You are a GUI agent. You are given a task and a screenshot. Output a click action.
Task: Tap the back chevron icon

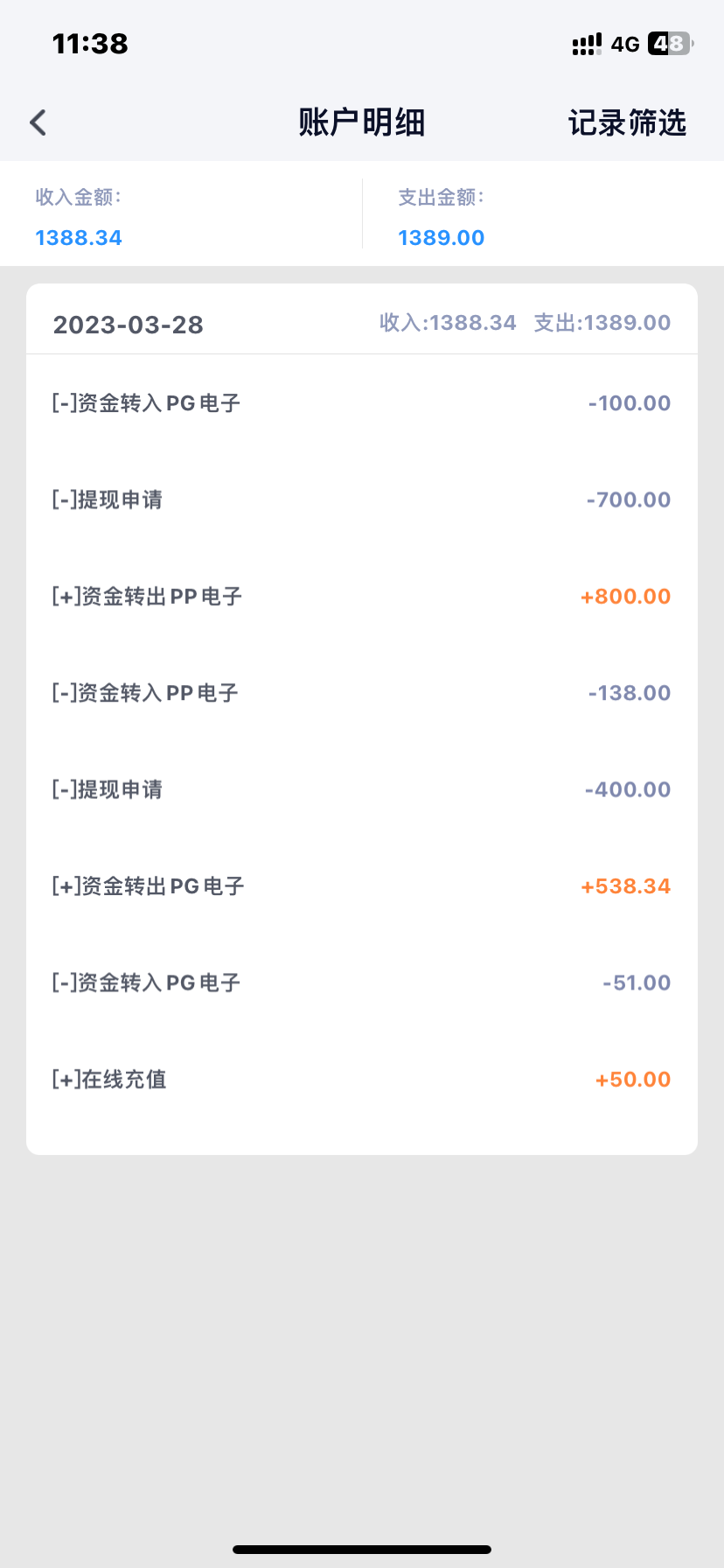tap(37, 122)
